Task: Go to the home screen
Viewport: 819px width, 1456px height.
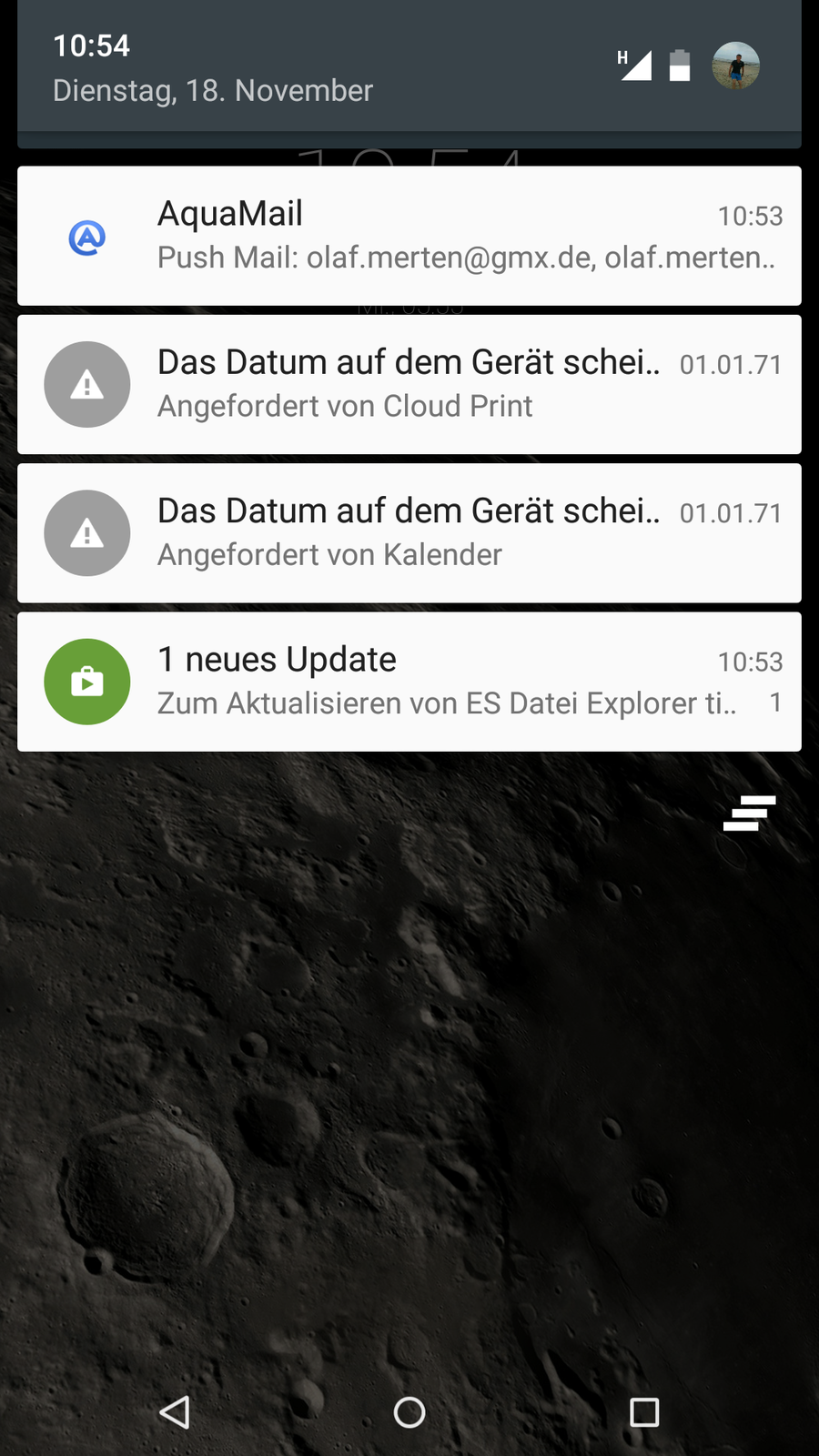Action: (x=409, y=1412)
